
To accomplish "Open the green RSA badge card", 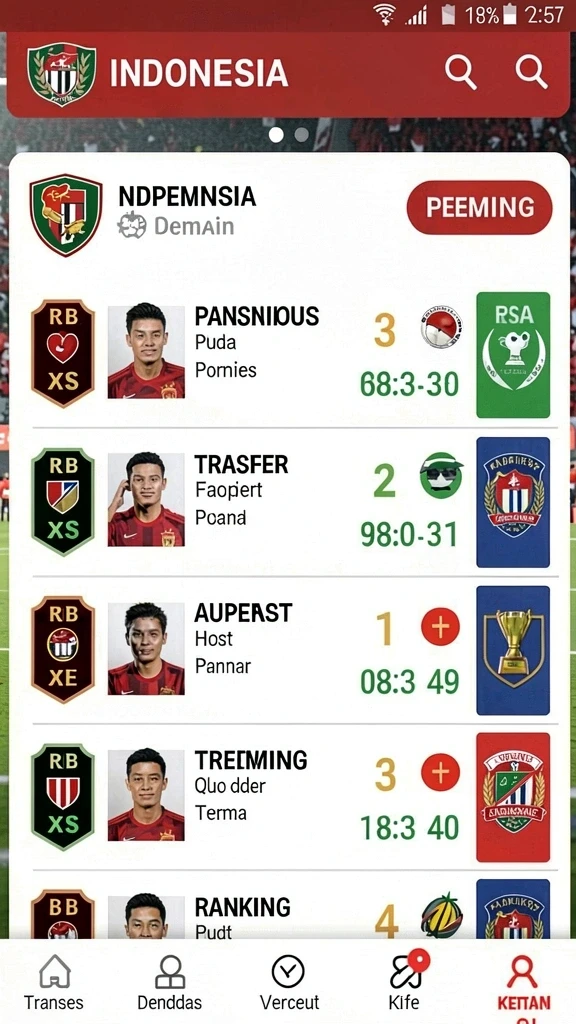I will (x=513, y=355).
